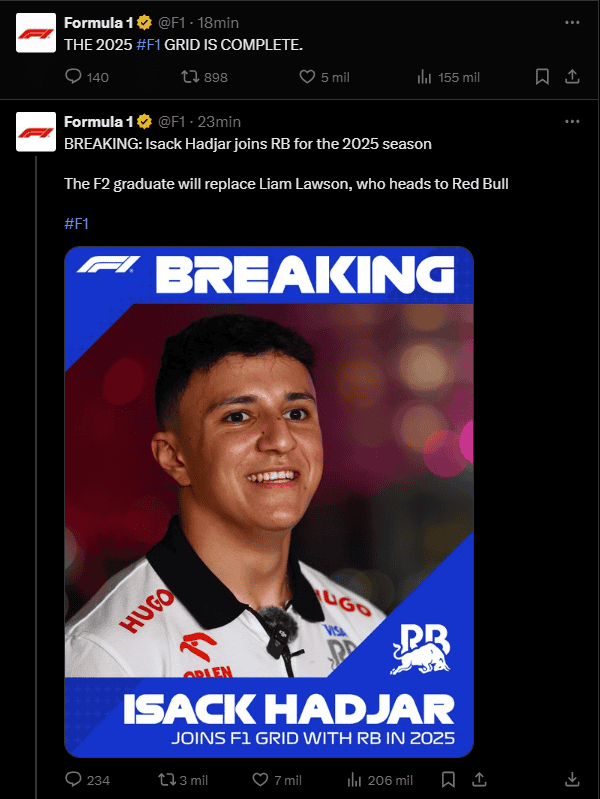Open Formula 1 profile from the Hadjar post avatar
The image size is (600, 799).
36,132
